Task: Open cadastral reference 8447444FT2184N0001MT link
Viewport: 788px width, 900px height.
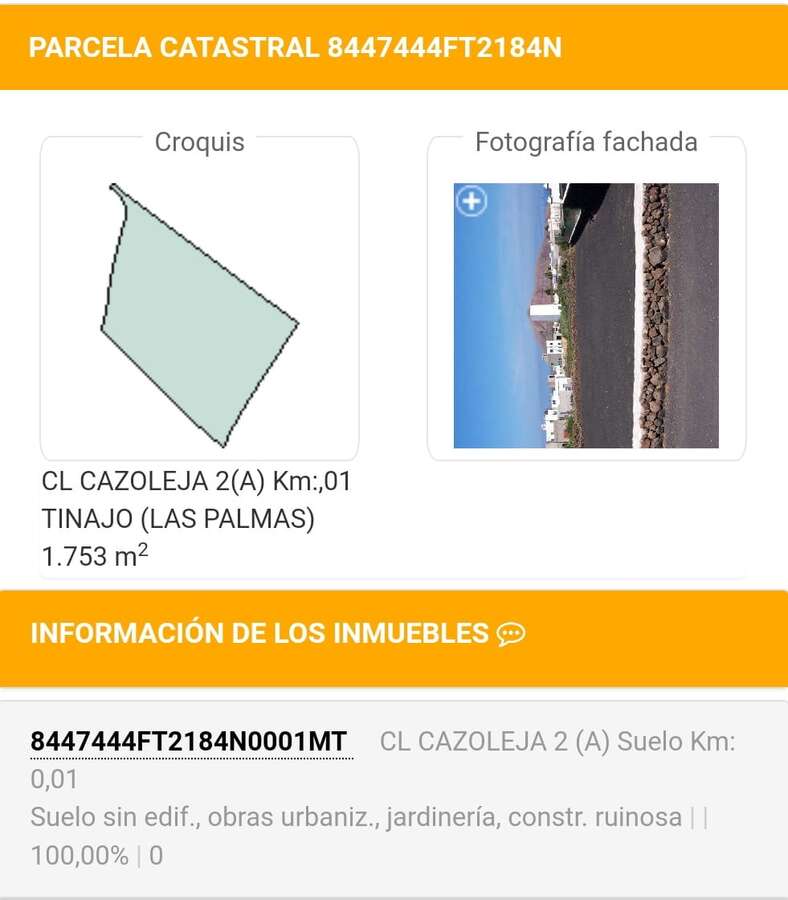Action: pos(189,742)
